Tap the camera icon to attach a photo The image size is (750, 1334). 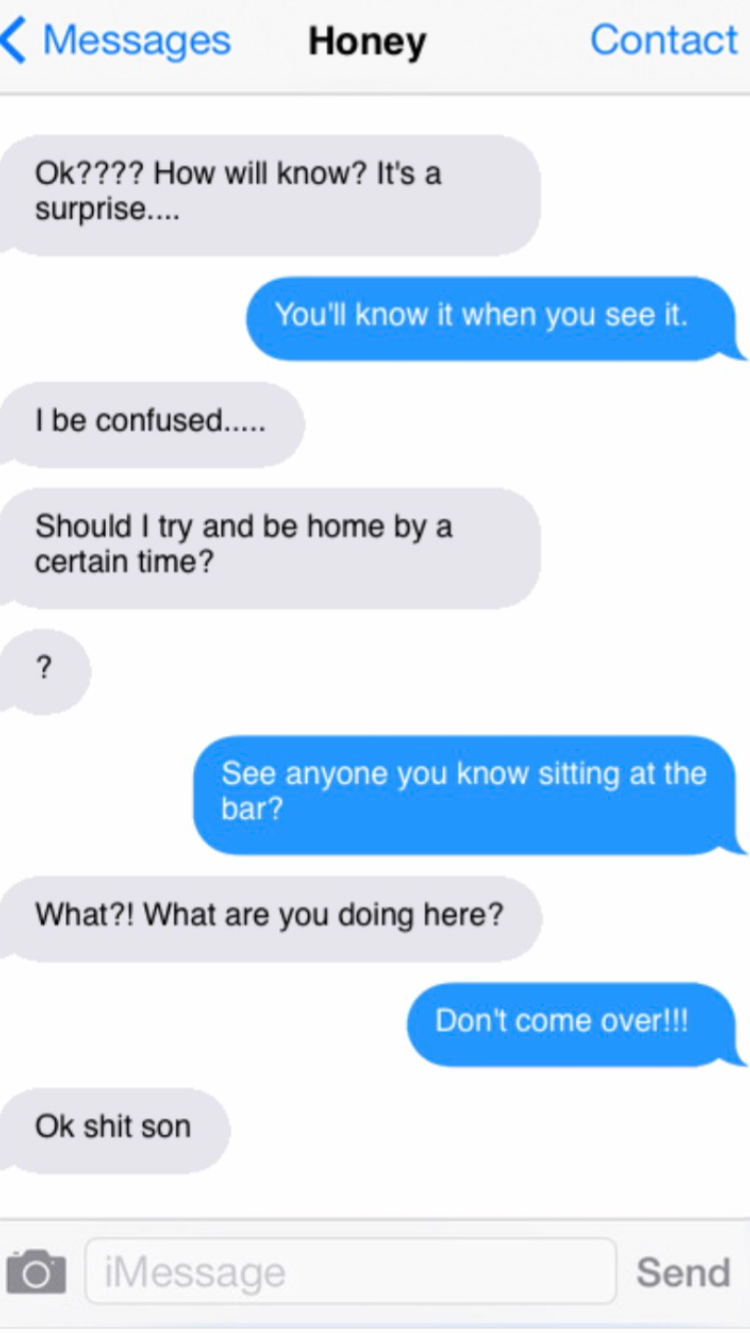[36, 1272]
